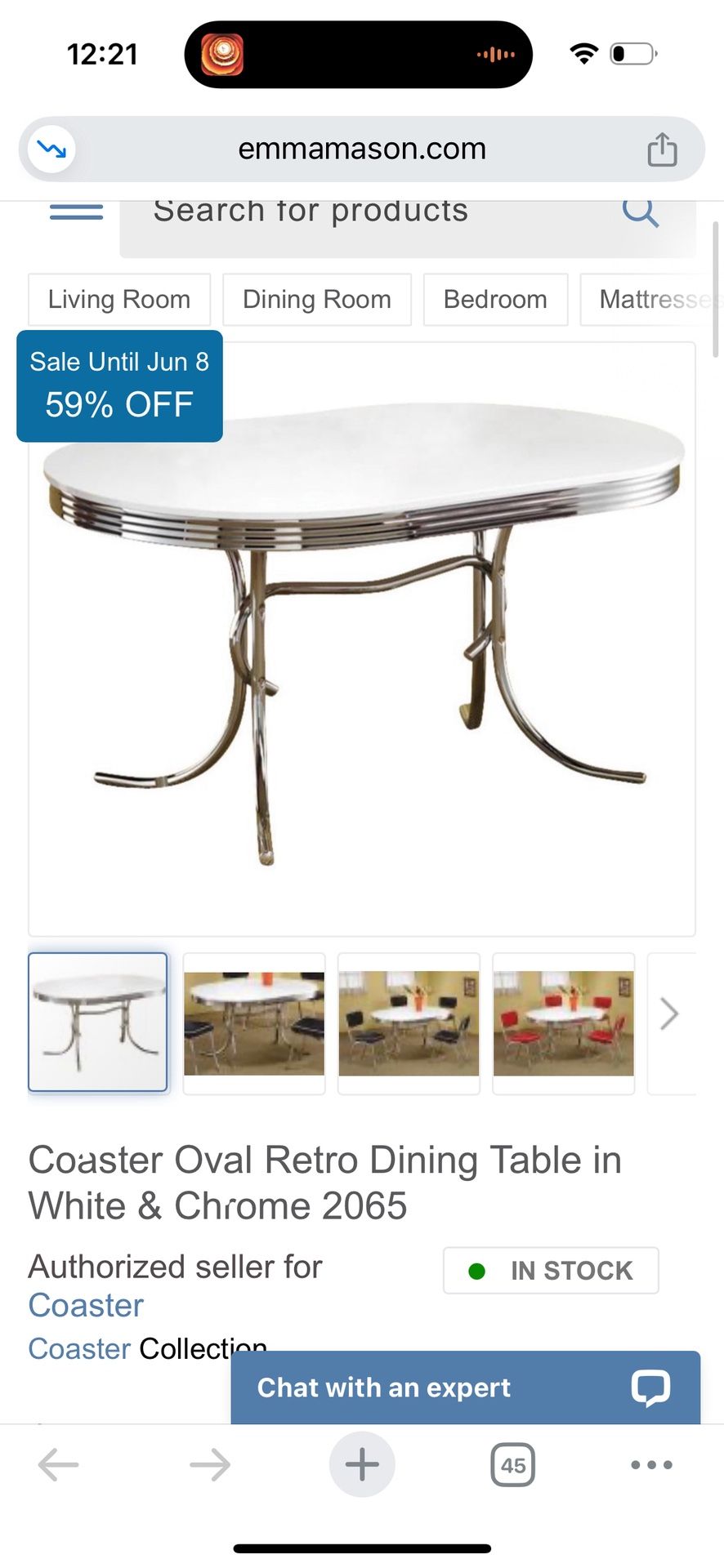724x1568 pixels.
Task: Open a new browser tab
Action: [x=362, y=1464]
